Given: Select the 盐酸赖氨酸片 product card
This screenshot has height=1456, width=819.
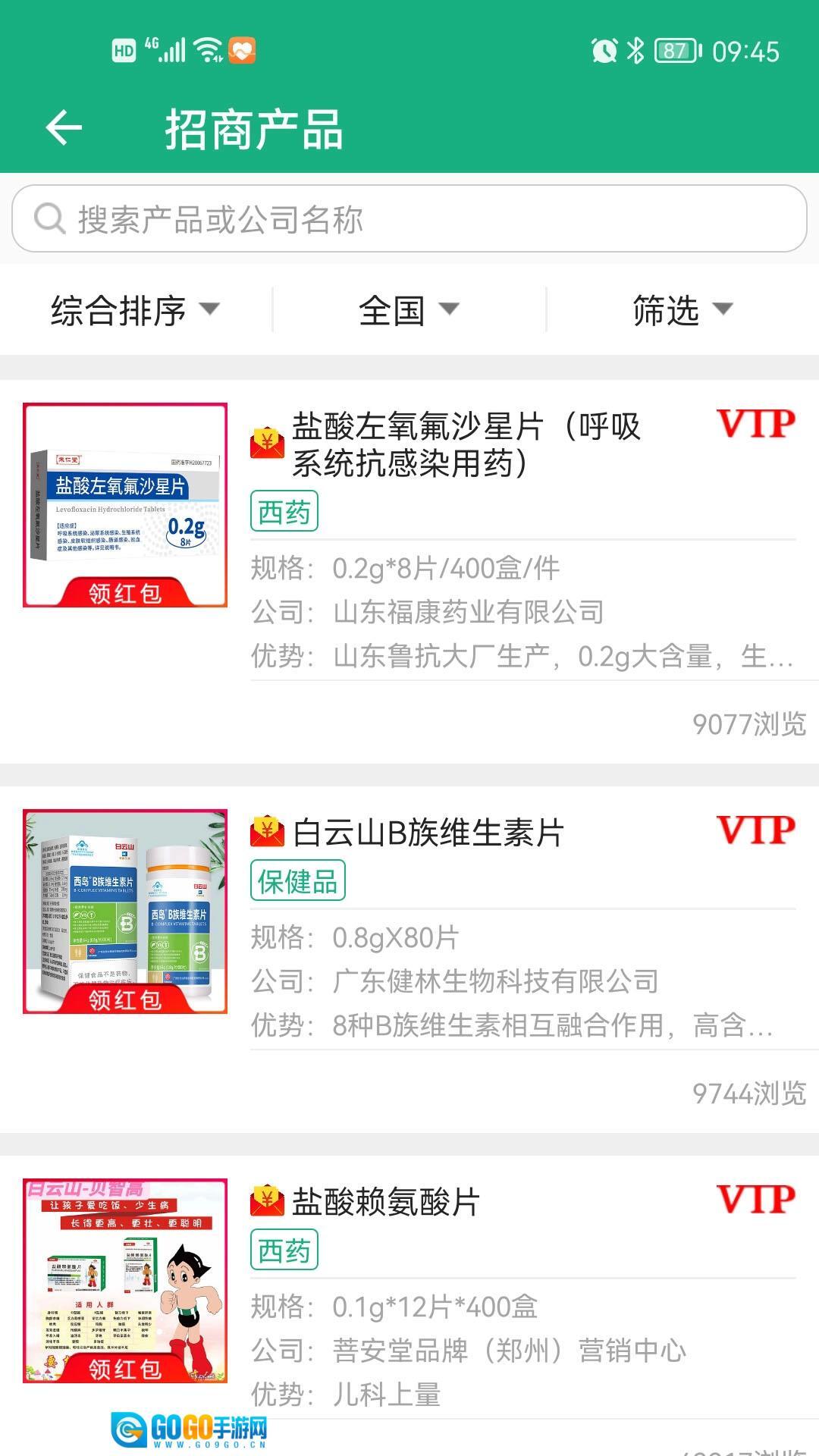Looking at the screenshot, I should click(x=386, y=1202).
